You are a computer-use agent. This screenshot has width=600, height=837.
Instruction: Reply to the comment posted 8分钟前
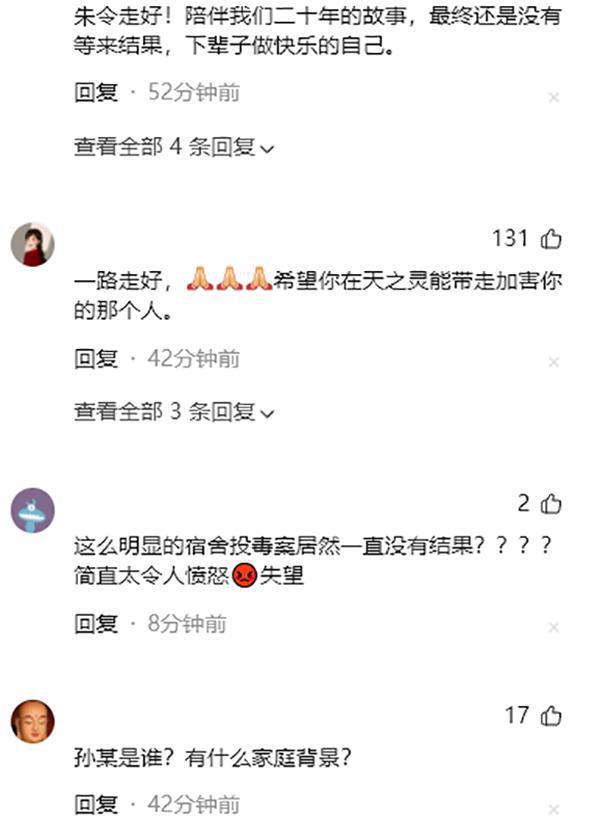click(96, 624)
